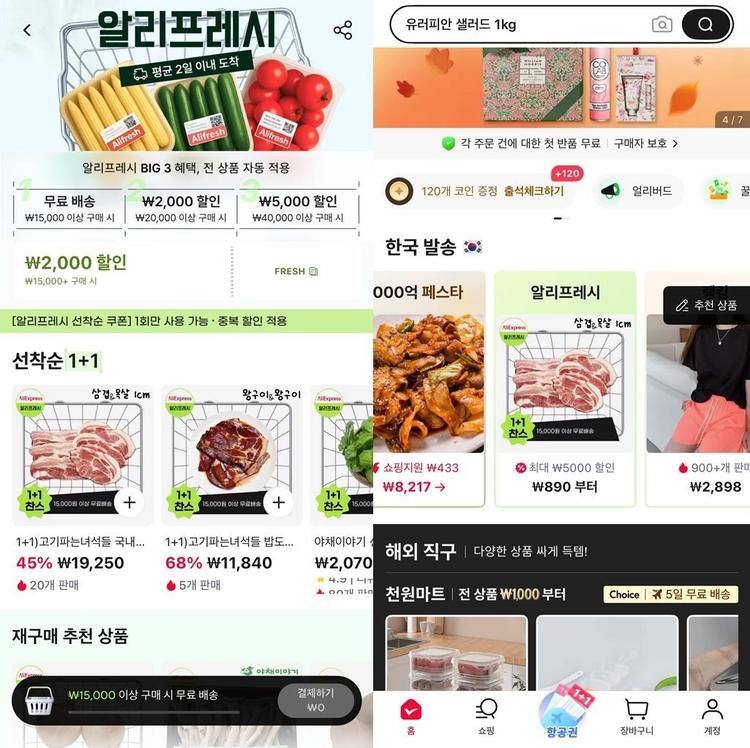Viewport: 750px width, 748px height.
Task: Go to the 계정 account tab
Action: pos(712,717)
